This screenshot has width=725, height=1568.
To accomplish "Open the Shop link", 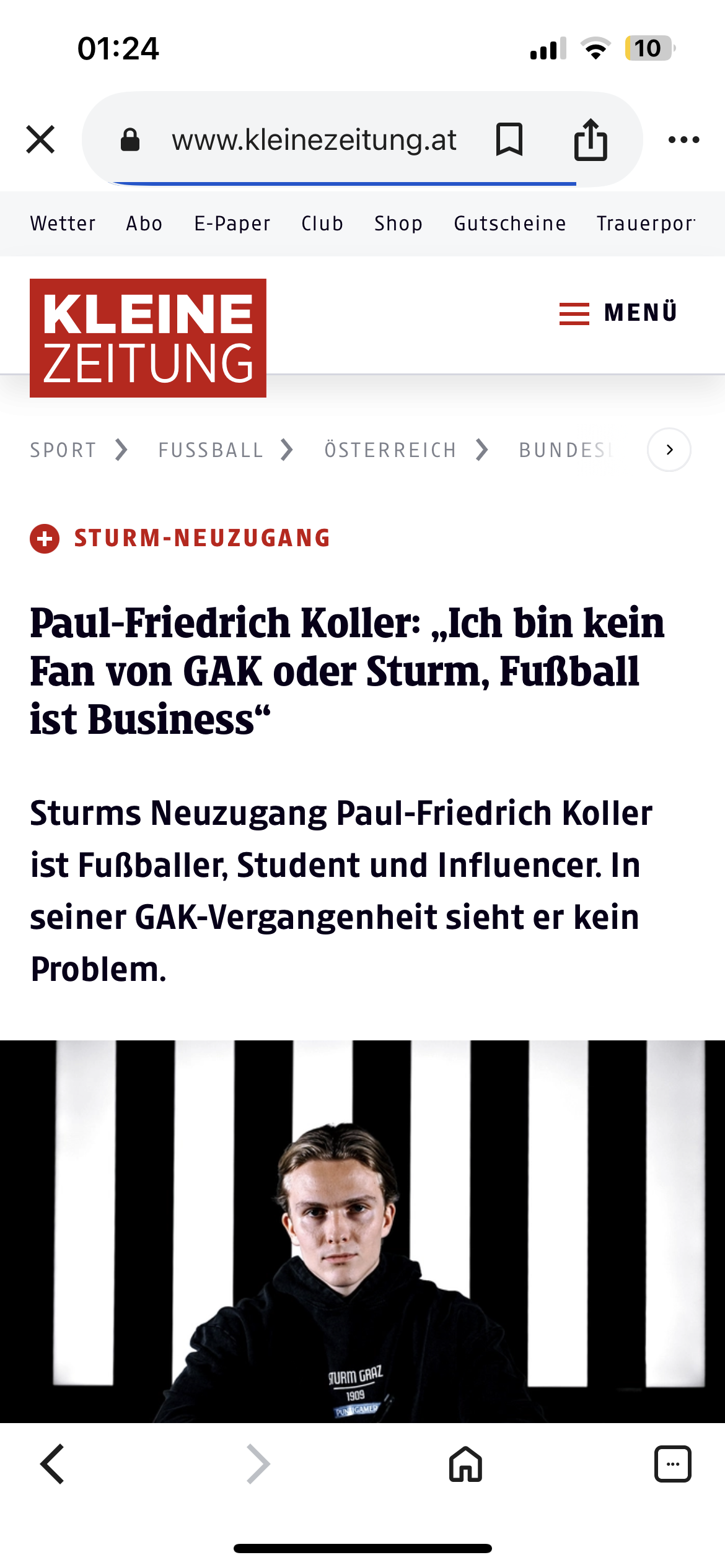I will coord(398,224).
